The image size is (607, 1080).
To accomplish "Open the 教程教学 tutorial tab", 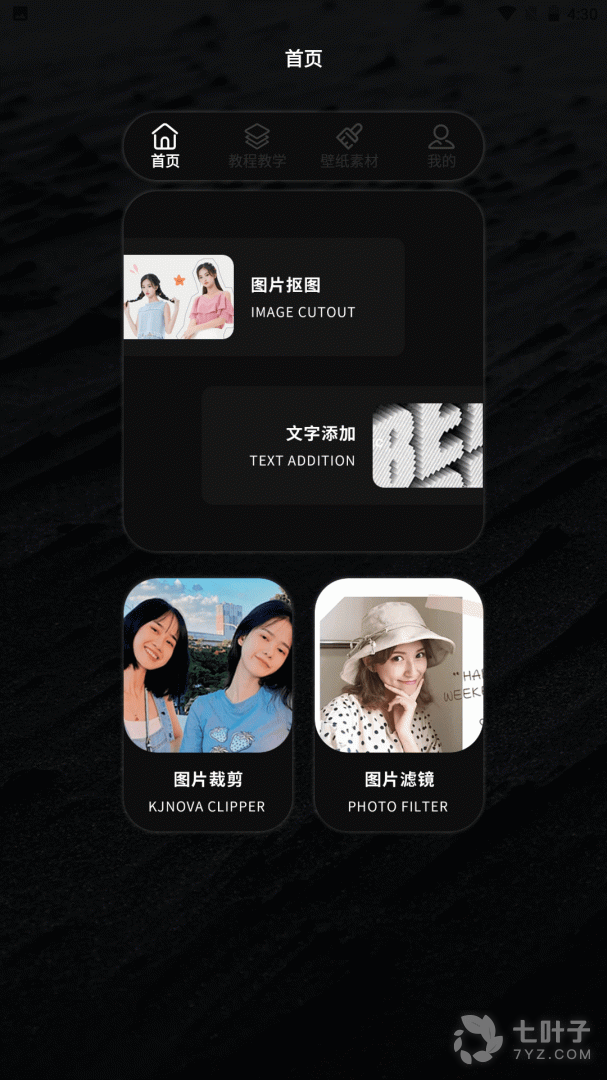I will pyautogui.click(x=257, y=146).
